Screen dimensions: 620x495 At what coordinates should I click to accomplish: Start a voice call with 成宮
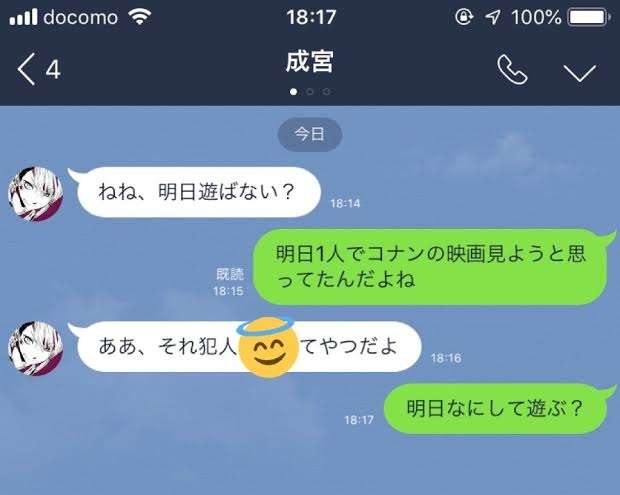(x=512, y=70)
